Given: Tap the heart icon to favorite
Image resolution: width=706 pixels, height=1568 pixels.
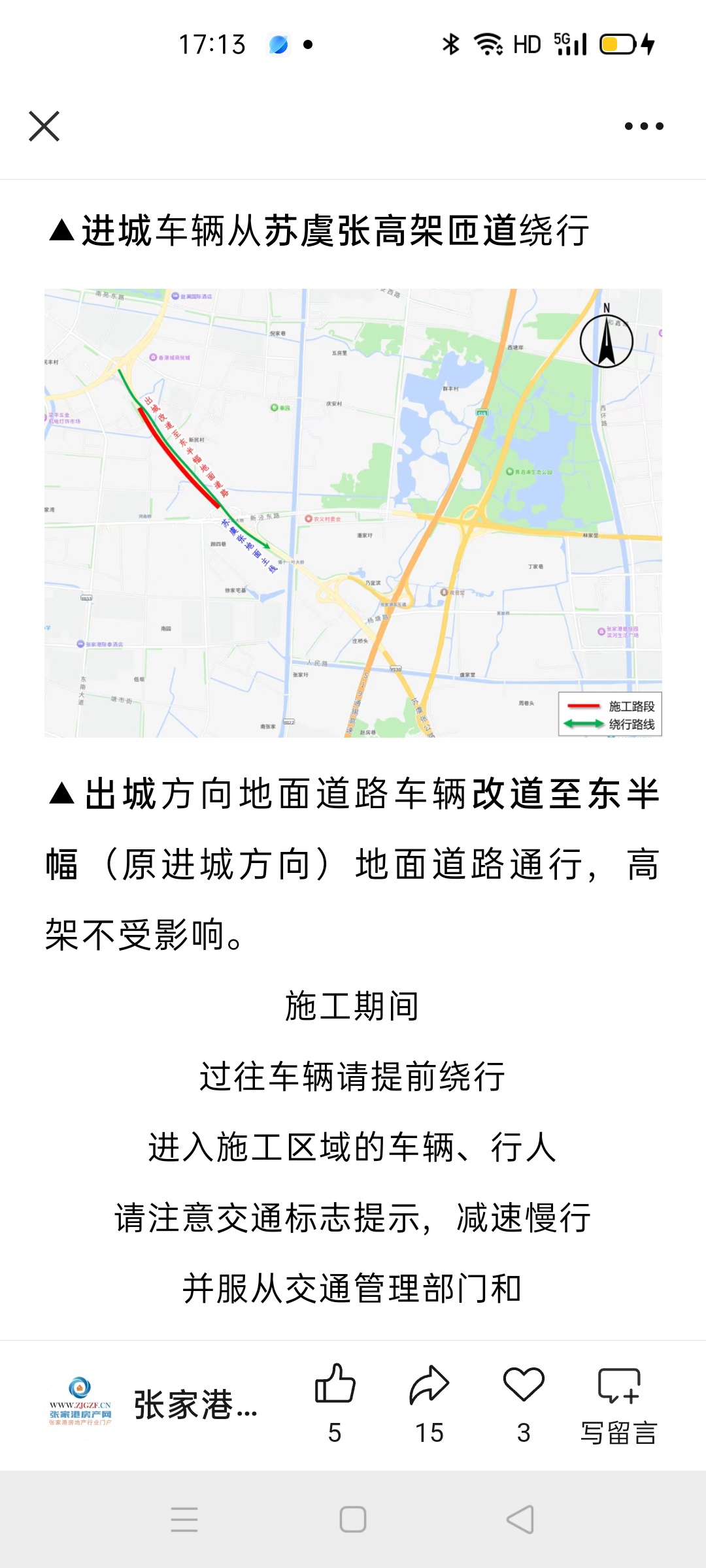Looking at the screenshot, I should point(524,1386).
